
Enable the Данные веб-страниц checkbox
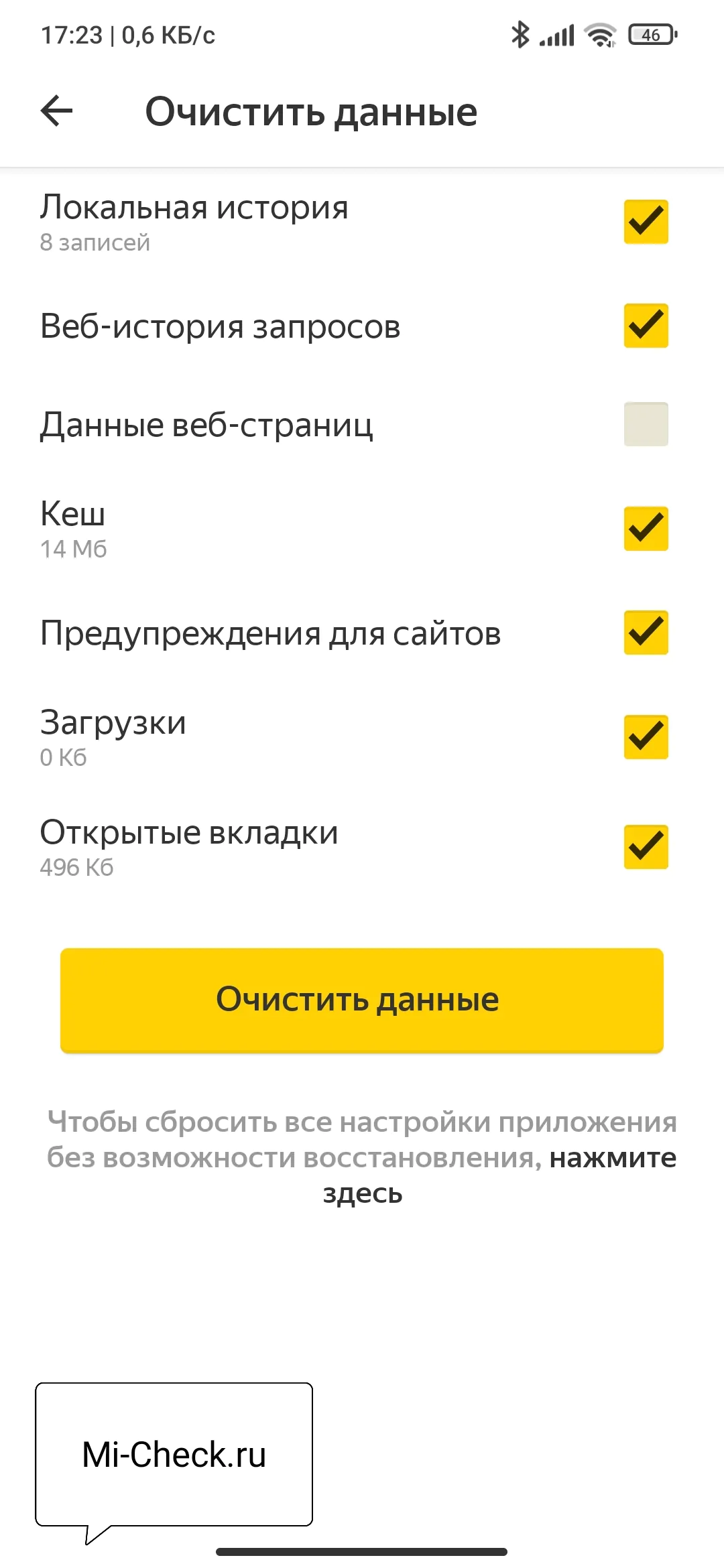pos(646,424)
